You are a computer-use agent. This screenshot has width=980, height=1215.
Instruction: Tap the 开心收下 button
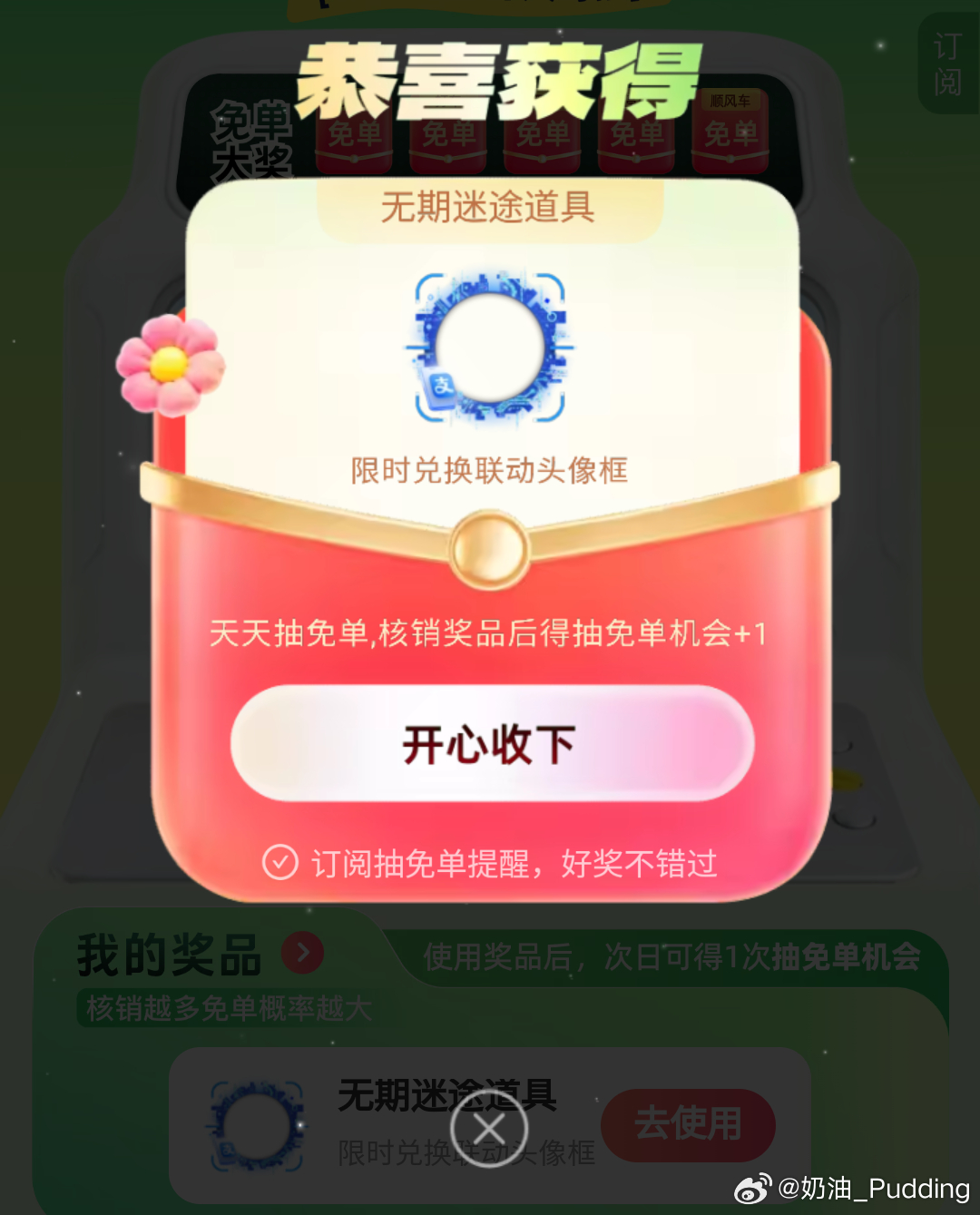click(492, 744)
